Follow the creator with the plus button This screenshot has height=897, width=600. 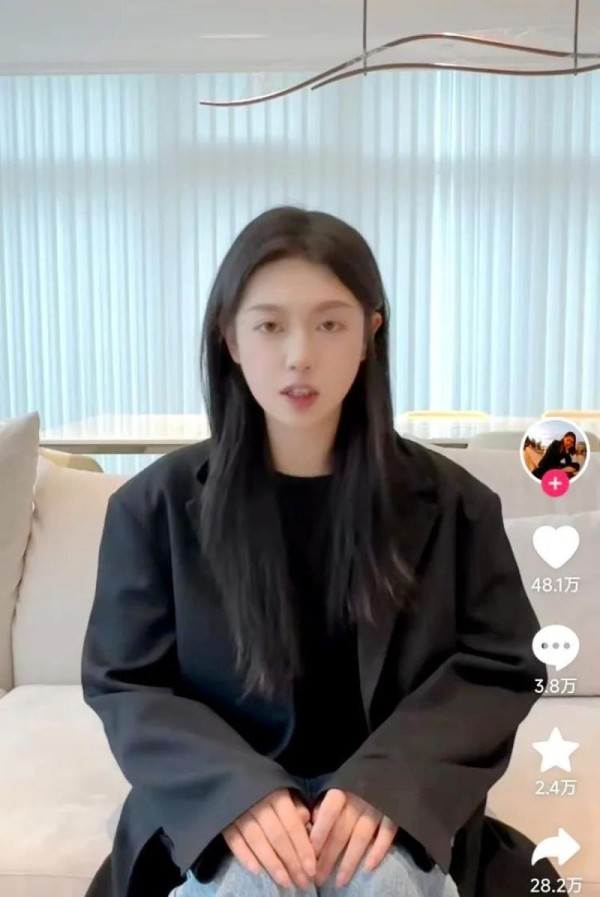point(555,484)
